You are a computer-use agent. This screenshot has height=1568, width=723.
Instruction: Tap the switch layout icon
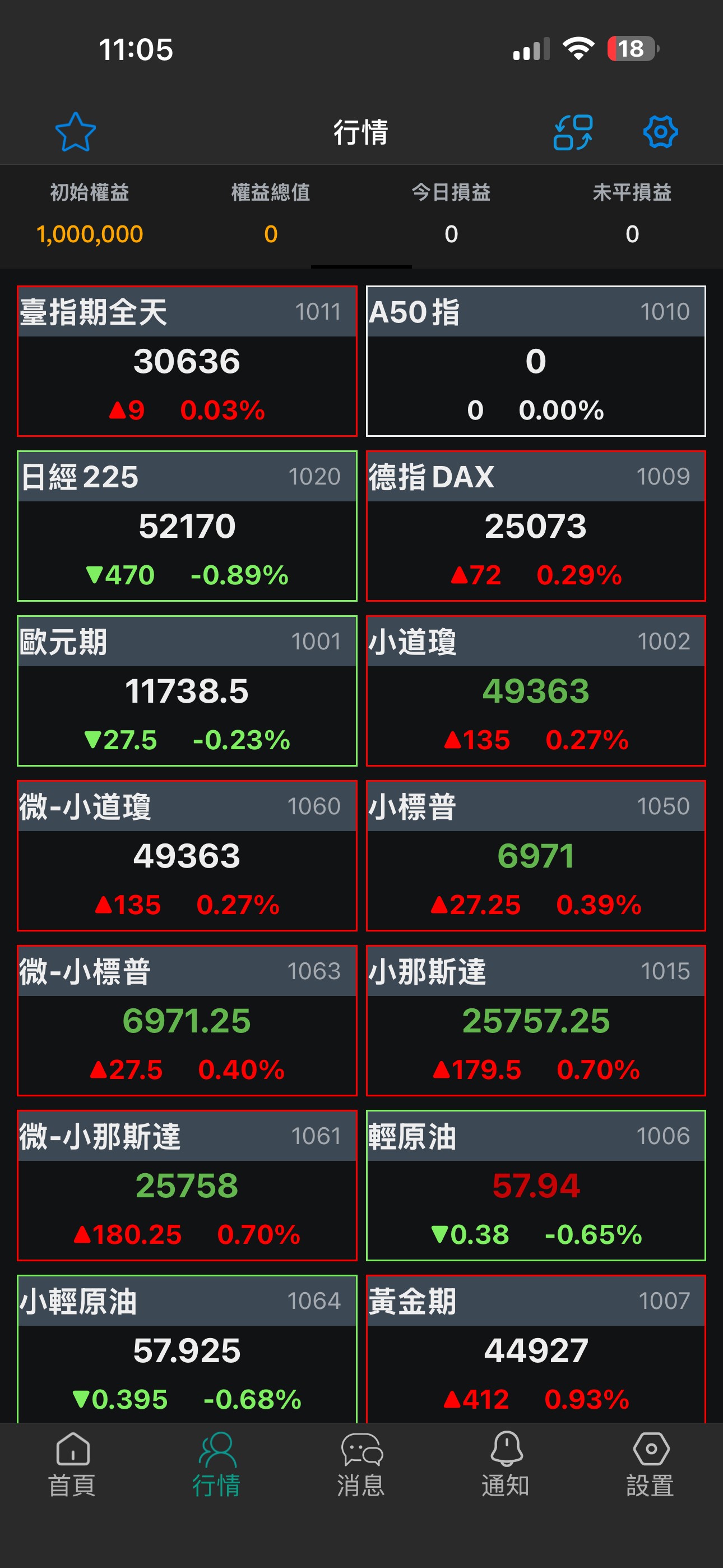coord(573,131)
